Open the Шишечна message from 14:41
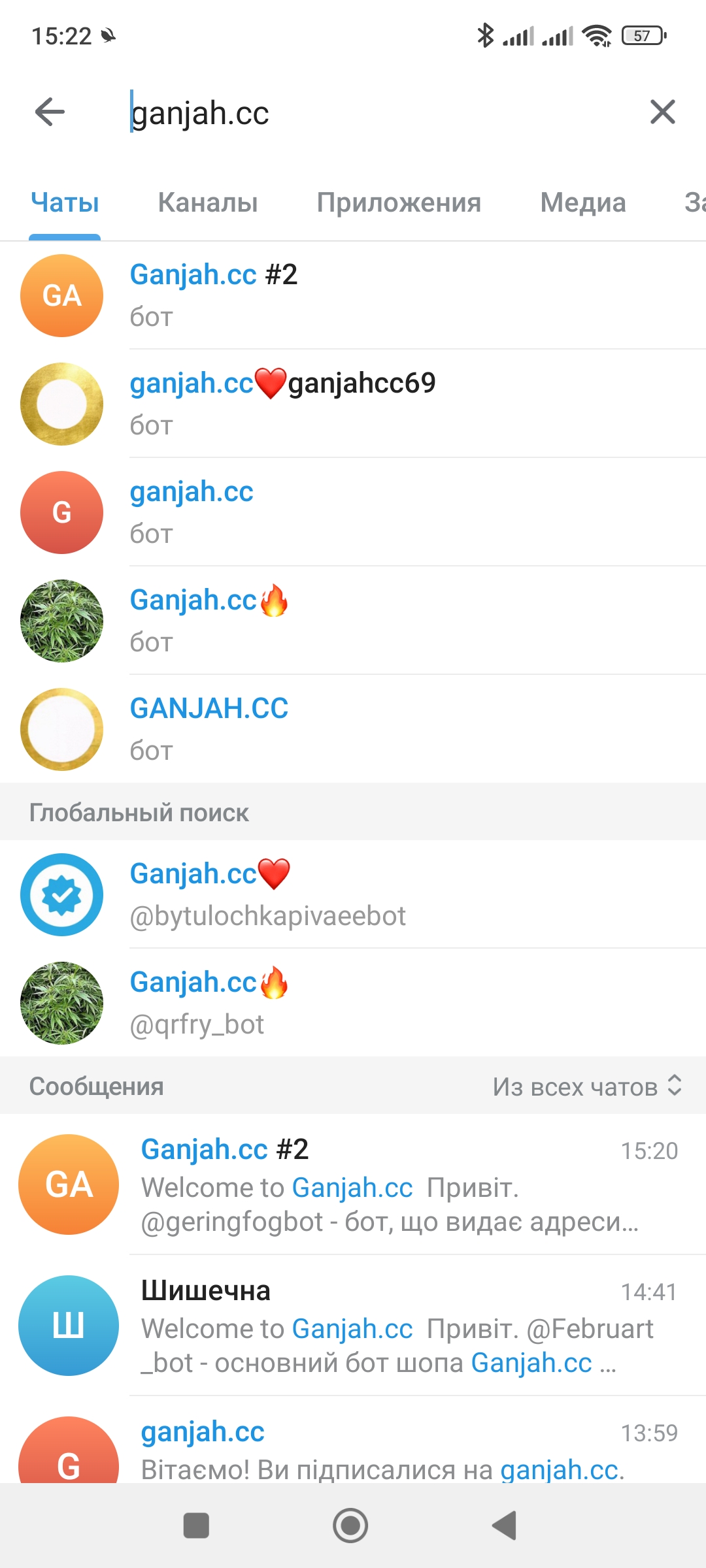This screenshot has width=706, height=1568. pyautogui.click(x=353, y=1326)
